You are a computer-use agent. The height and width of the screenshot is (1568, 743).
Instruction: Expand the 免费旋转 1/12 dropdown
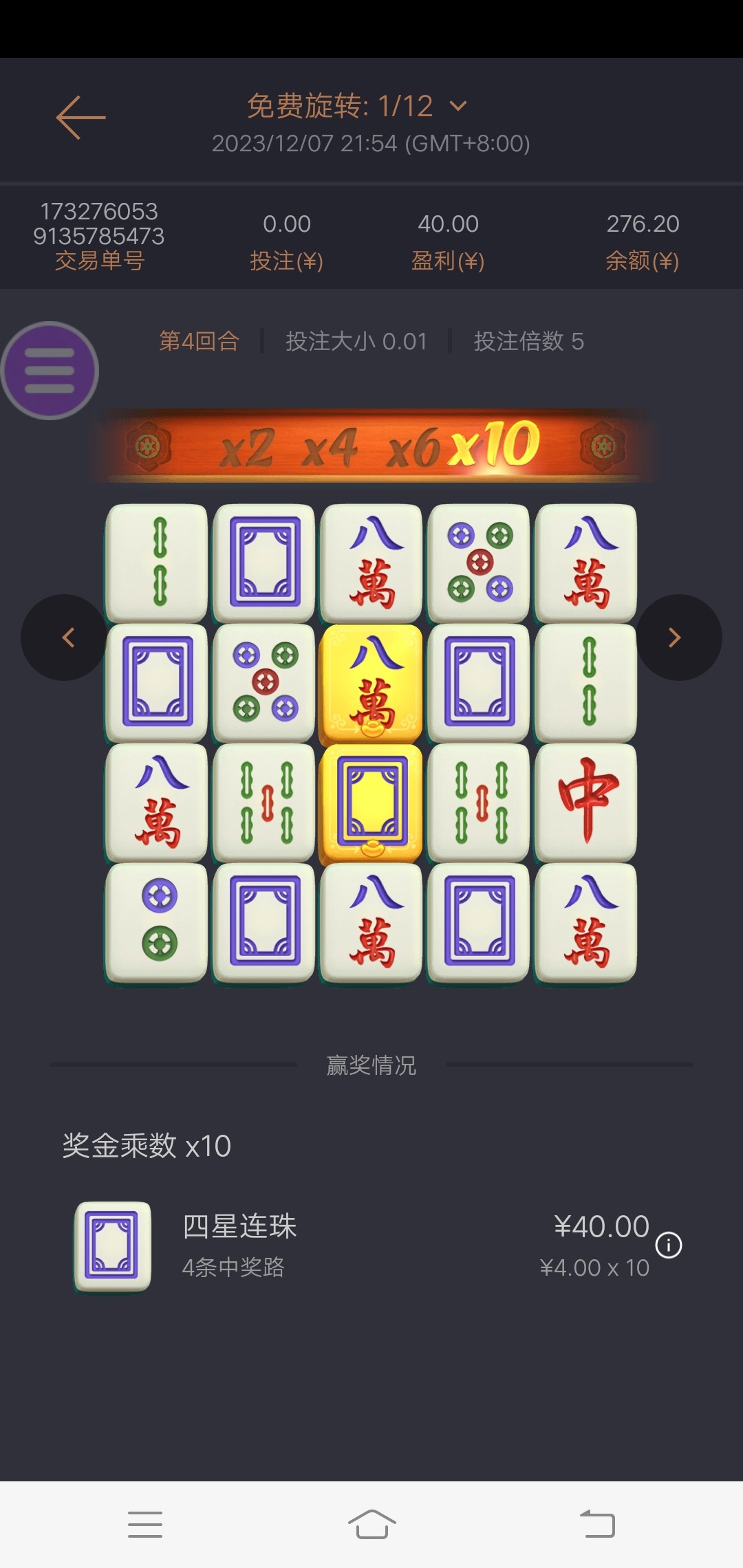coord(457,106)
